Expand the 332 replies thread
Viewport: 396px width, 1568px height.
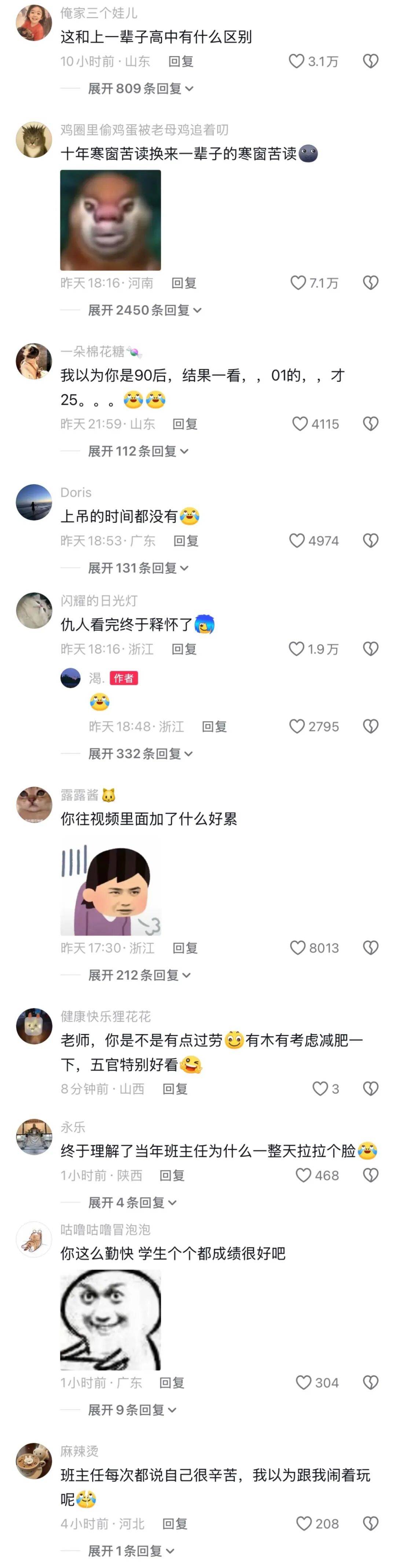(140, 753)
